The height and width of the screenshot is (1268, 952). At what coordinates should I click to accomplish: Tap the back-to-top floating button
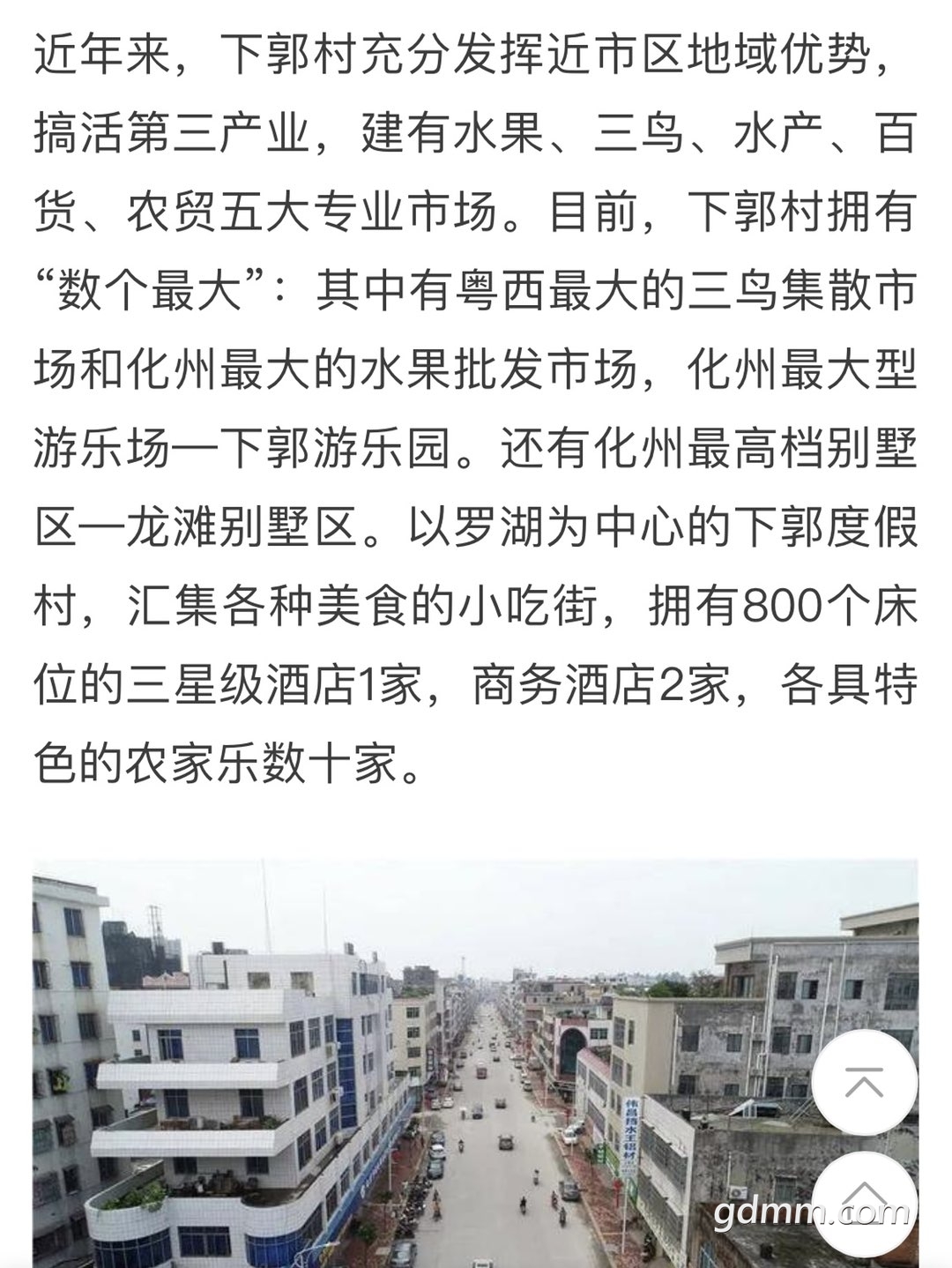pos(864,1081)
